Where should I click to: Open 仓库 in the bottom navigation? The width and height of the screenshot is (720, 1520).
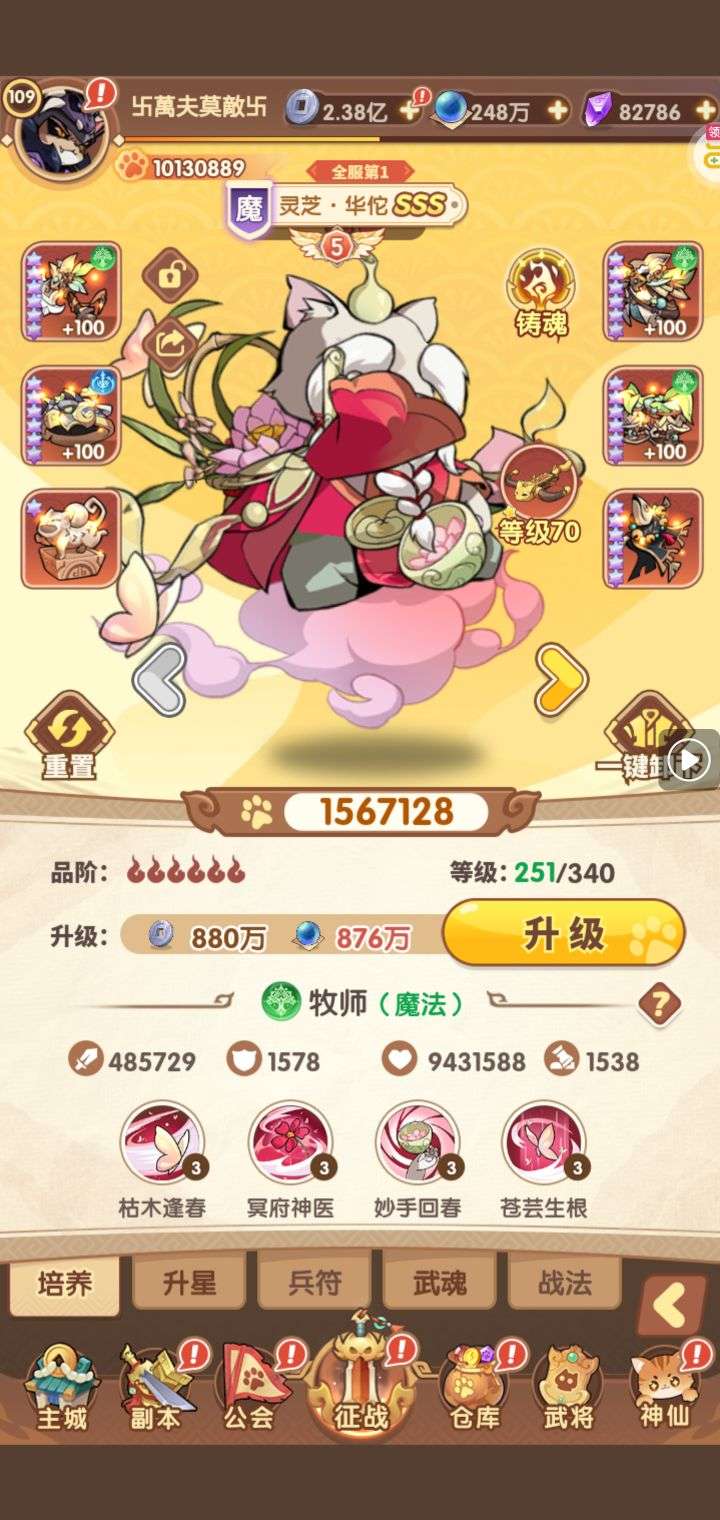pyautogui.click(x=475, y=1388)
